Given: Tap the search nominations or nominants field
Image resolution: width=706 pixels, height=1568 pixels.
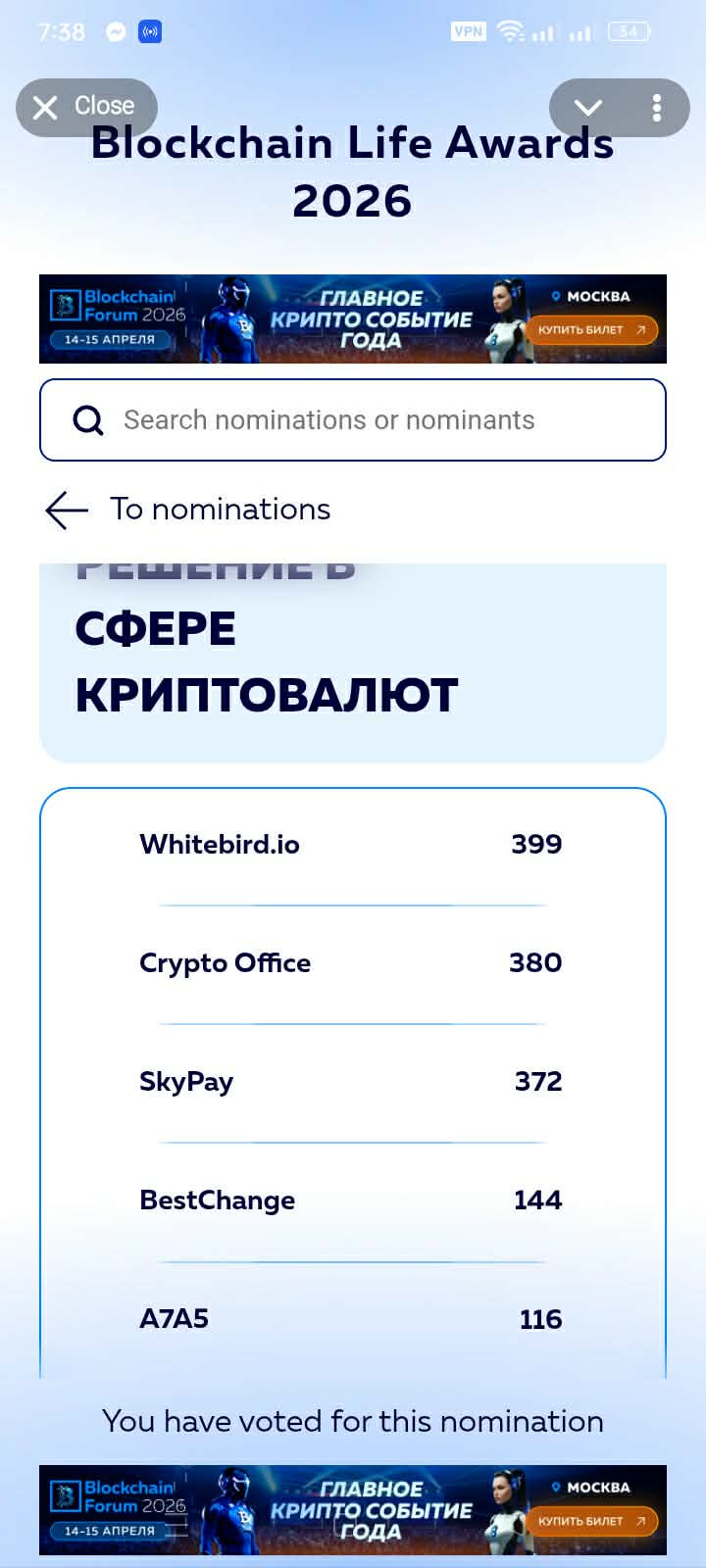Looking at the screenshot, I should coord(353,420).
